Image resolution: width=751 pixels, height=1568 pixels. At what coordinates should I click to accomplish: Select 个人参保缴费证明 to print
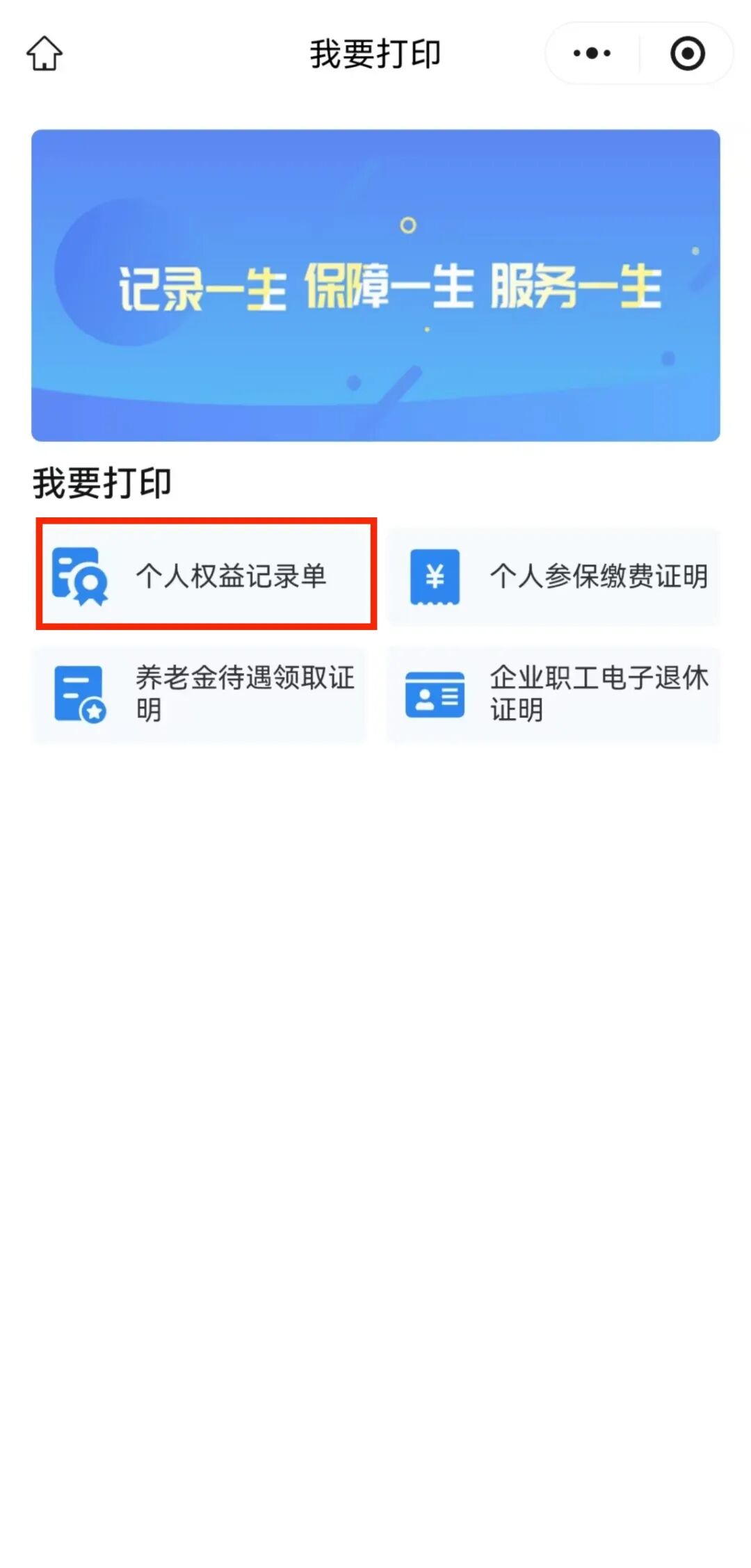[x=553, y=576]
